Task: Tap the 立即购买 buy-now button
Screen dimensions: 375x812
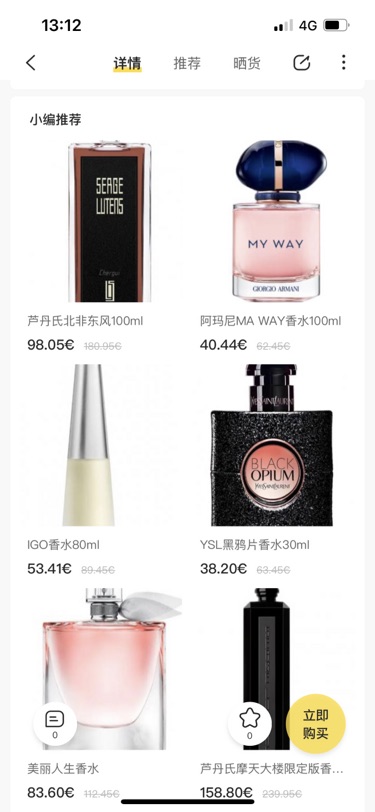Action: tap(315, 724)
